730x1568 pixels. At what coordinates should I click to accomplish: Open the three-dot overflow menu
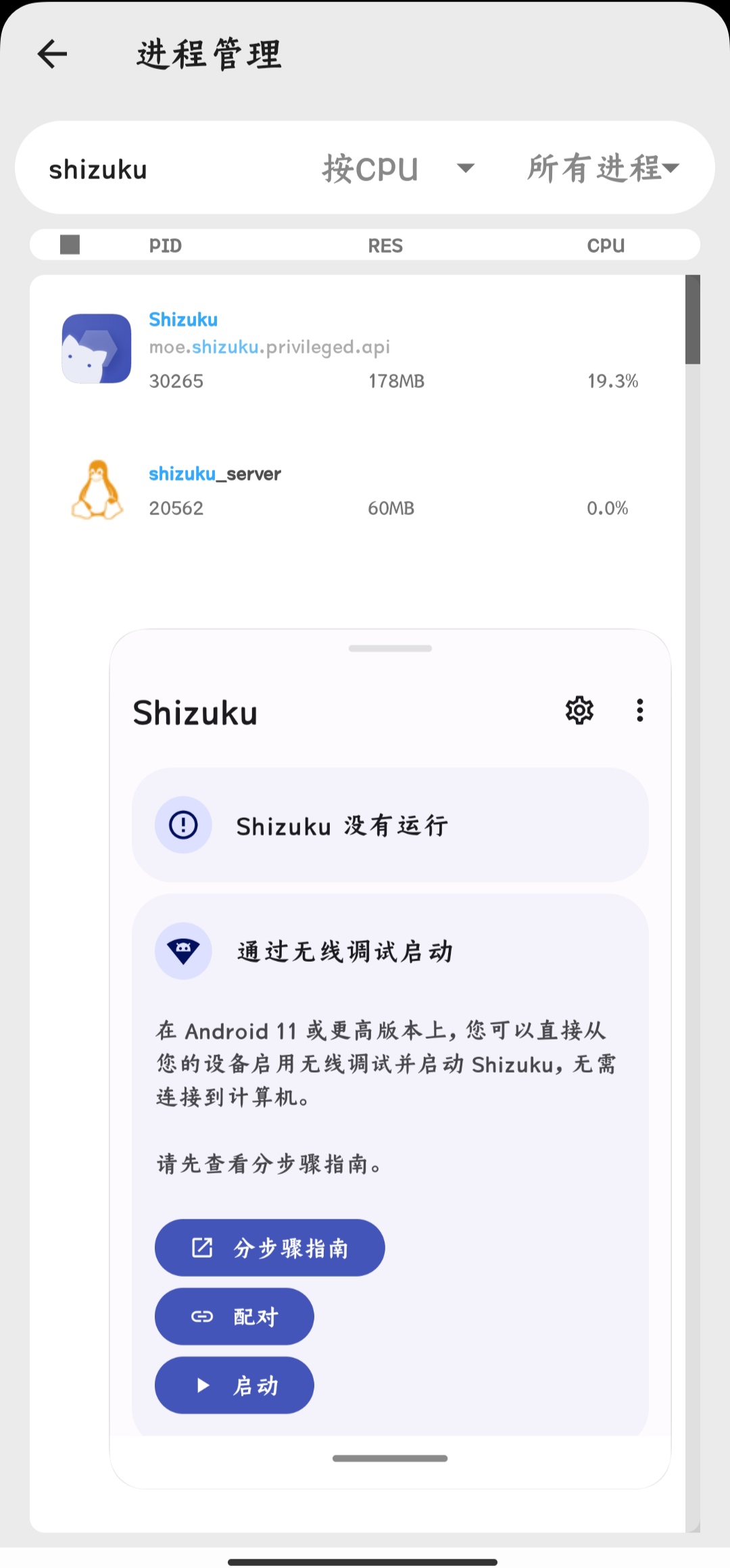(639, 710)
